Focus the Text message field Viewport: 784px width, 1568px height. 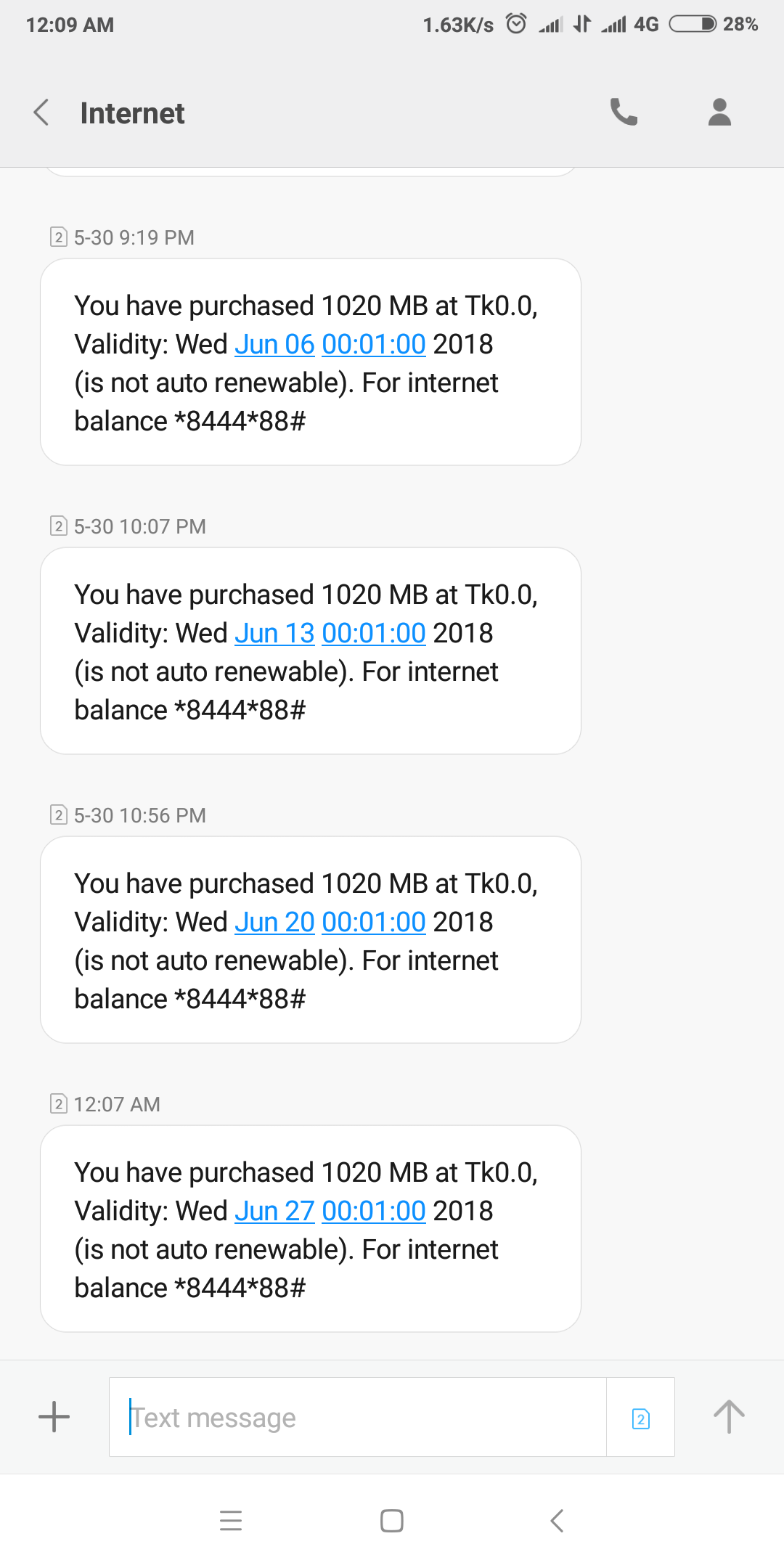click(358, 1417)
